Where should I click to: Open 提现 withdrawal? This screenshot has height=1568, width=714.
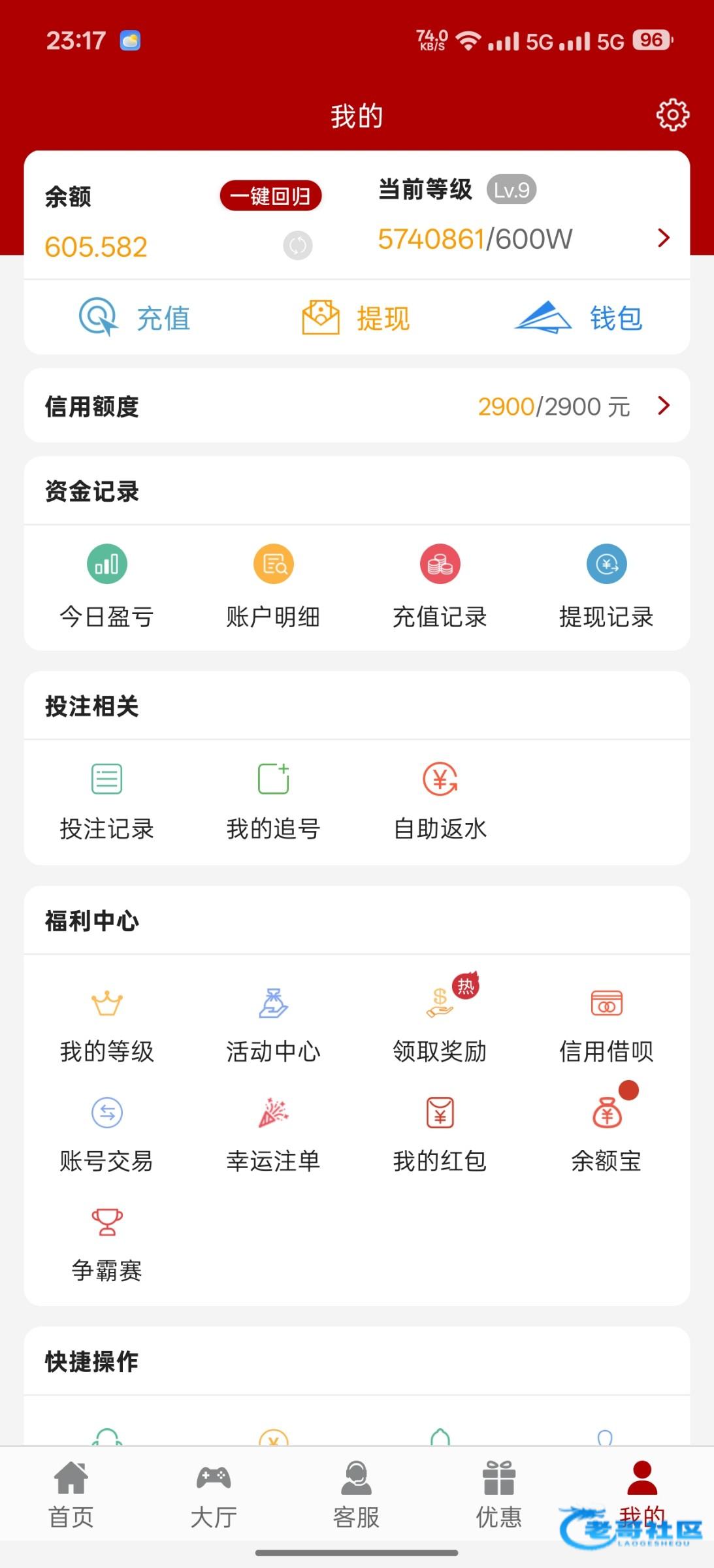(356, 318)
